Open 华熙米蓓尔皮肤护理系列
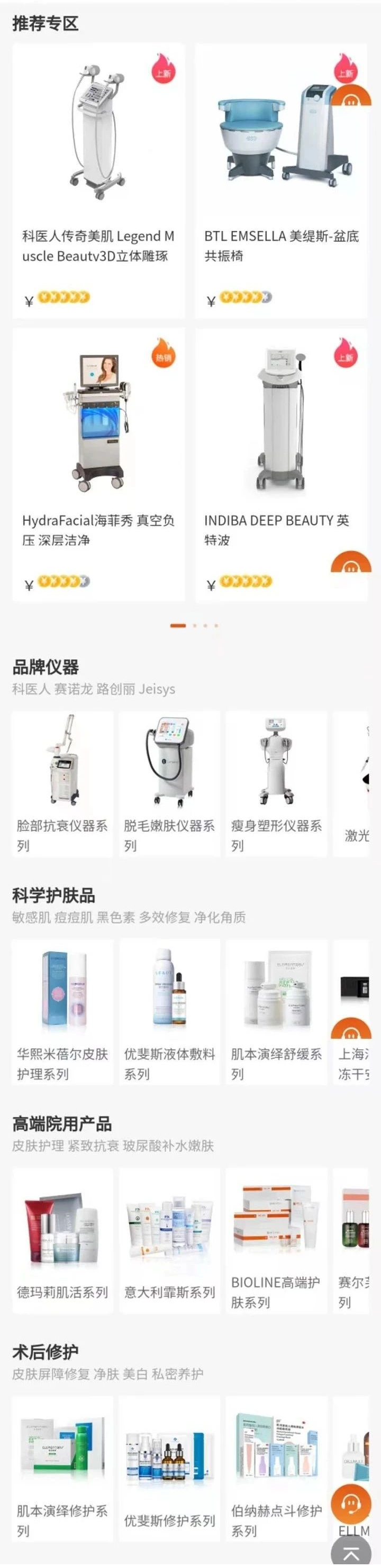 pyautogui.click(x=62, y=1012)
